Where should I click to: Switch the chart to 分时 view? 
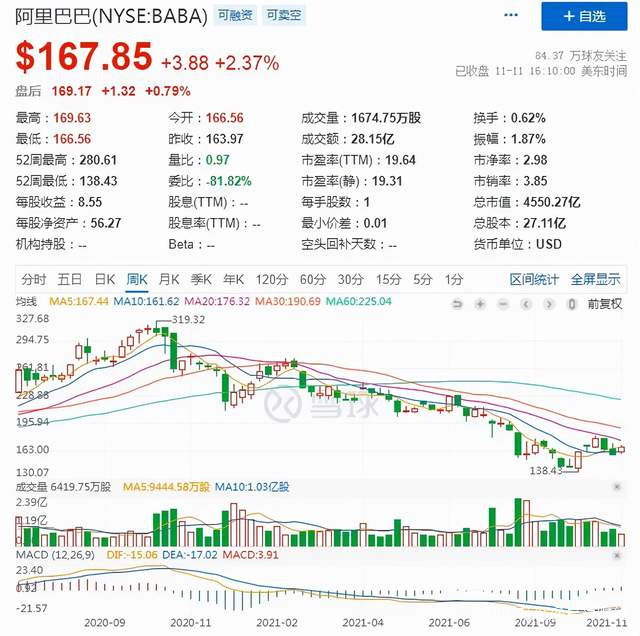coord(33,279)
